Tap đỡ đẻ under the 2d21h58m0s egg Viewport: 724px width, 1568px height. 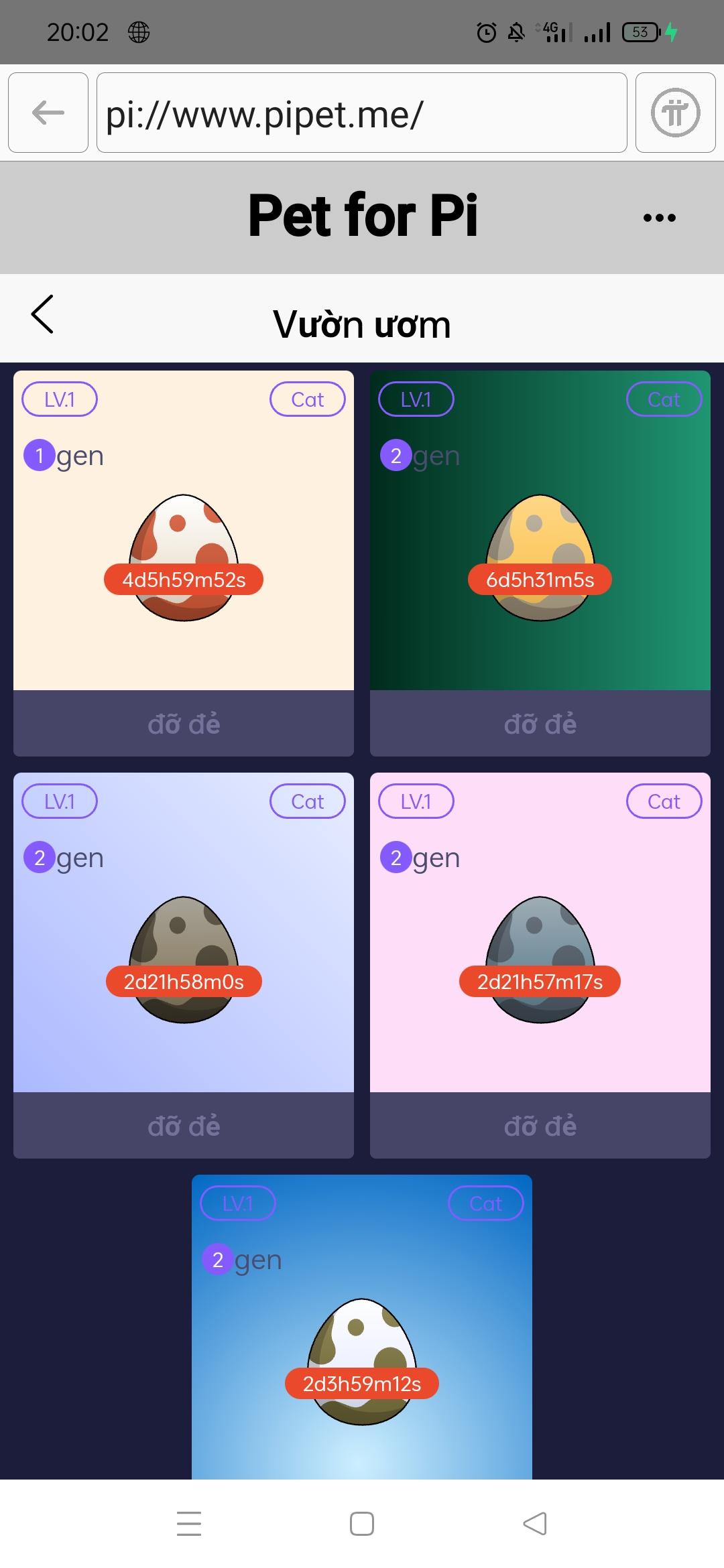184,1126
